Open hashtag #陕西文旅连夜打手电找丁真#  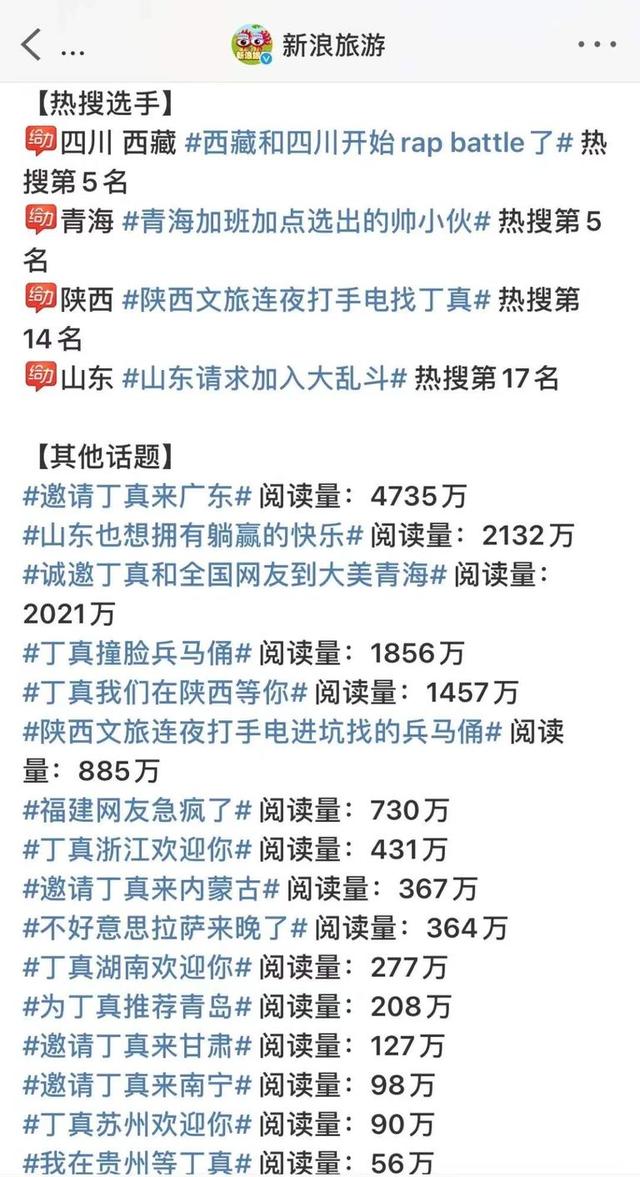coord(306,300)
